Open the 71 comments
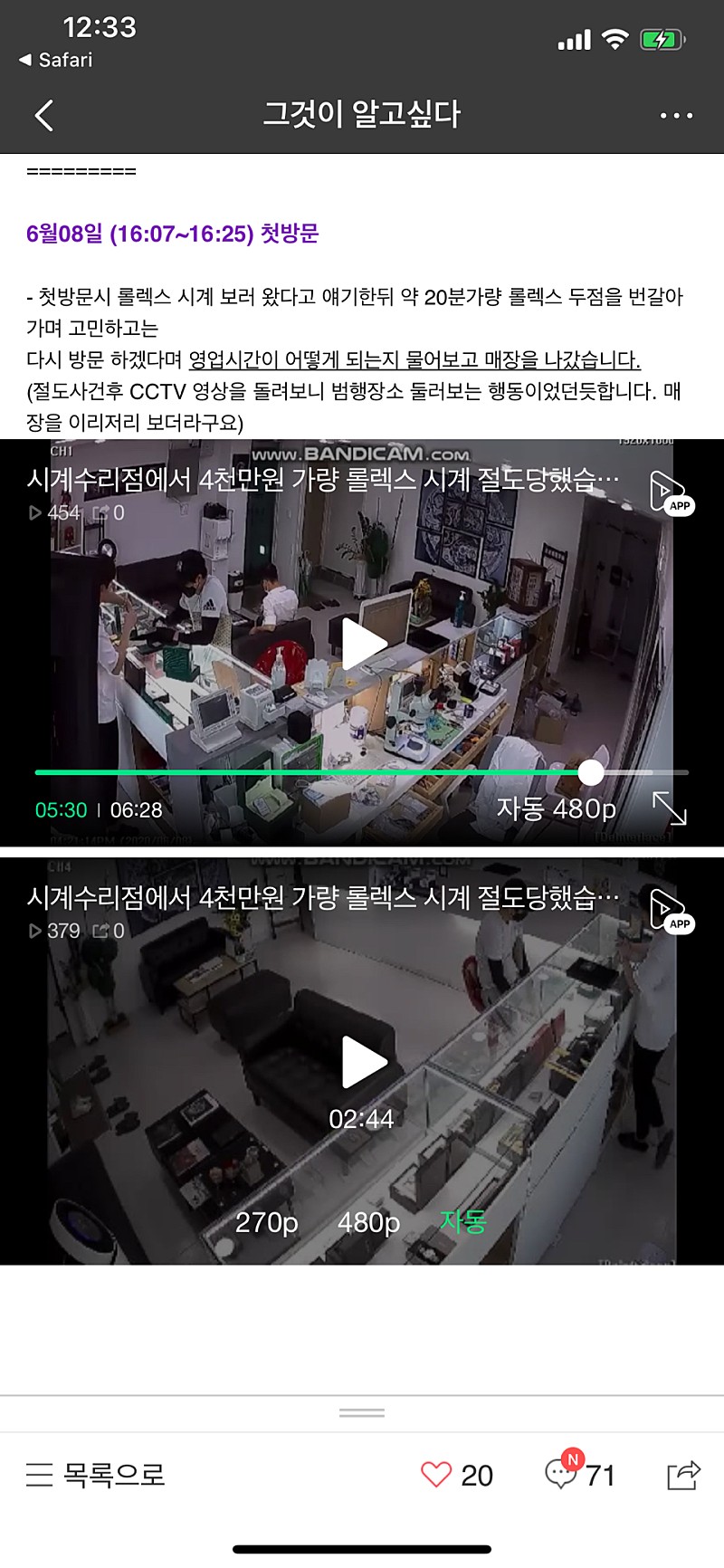Image resolution: width=724 pixels, height=1568 pixels. point(579,1475)
